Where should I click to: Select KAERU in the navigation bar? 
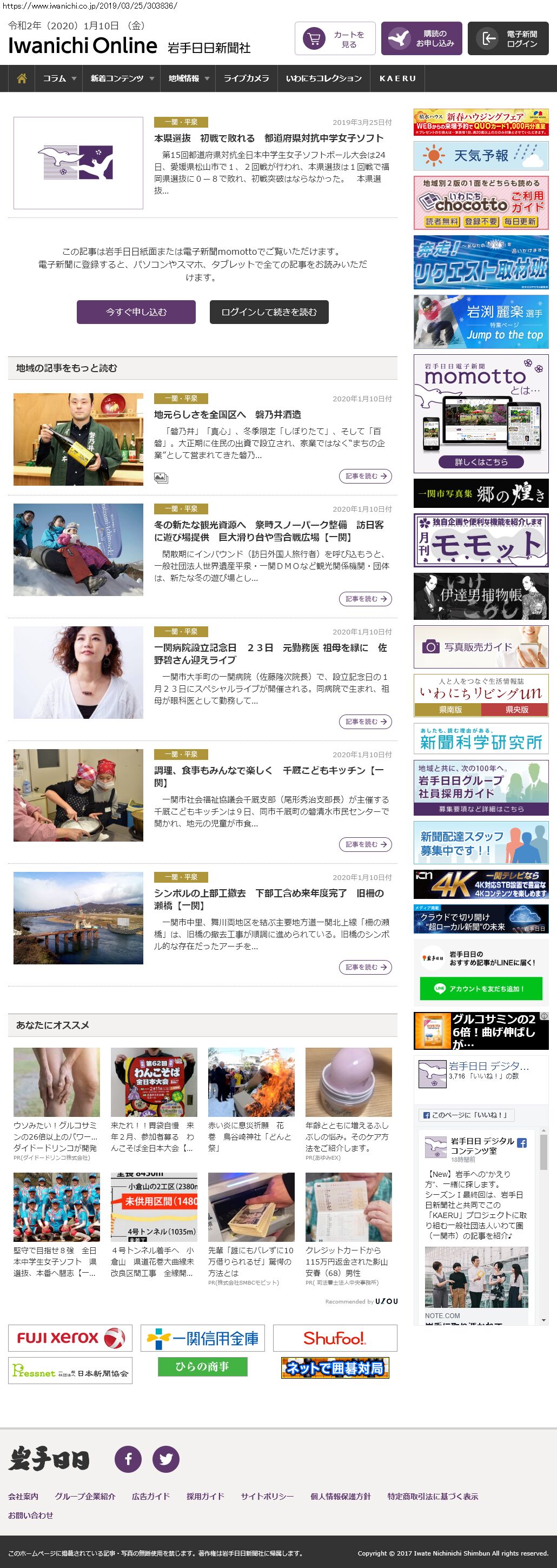(x=397, y=78)
